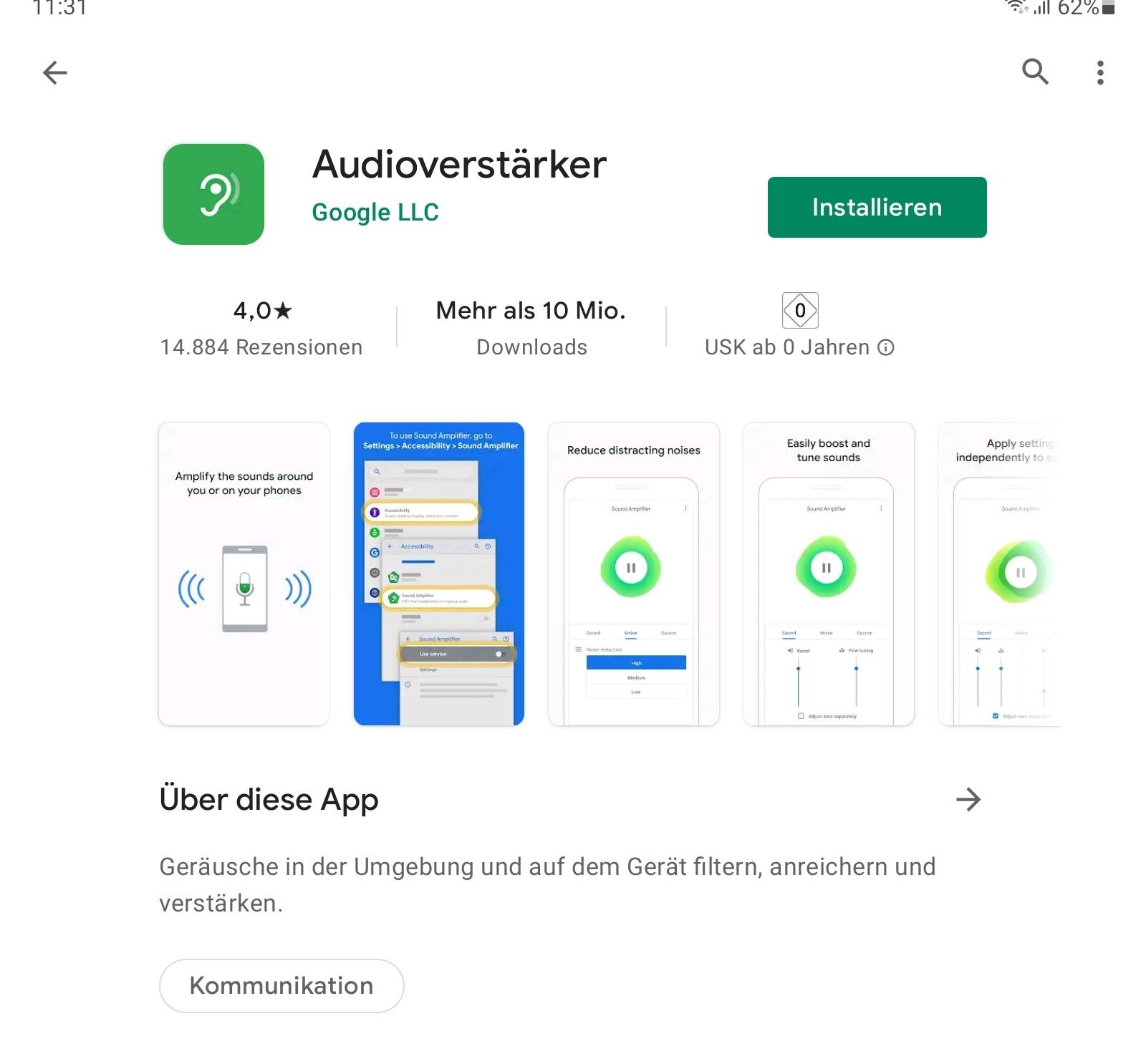
Task: Expand Über diese App arrow
Action: pyautogui.click(x=968, y=799)
